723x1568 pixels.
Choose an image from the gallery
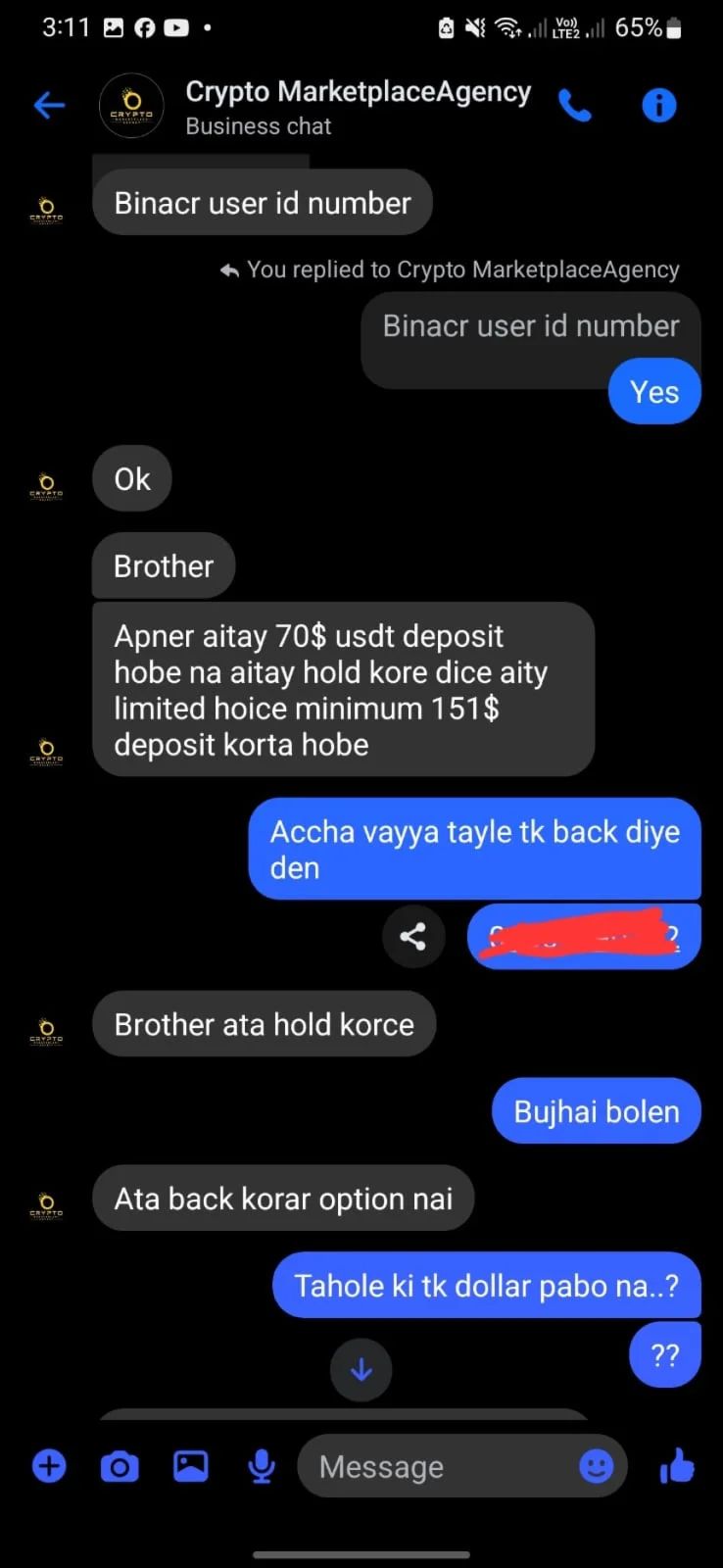click(x=191, y=1466)
